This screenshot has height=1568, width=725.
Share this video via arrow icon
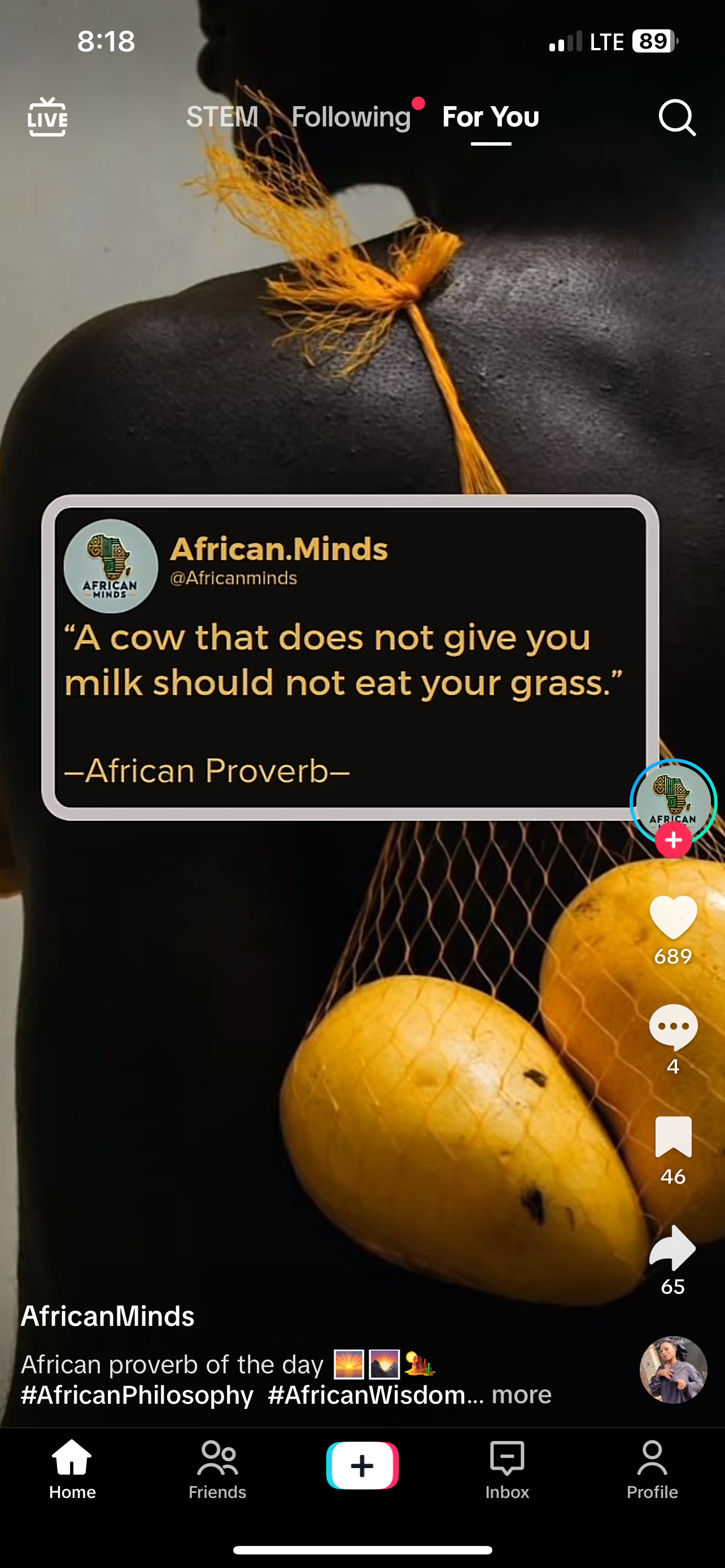pyautogui.click(x=672, y=1247)
